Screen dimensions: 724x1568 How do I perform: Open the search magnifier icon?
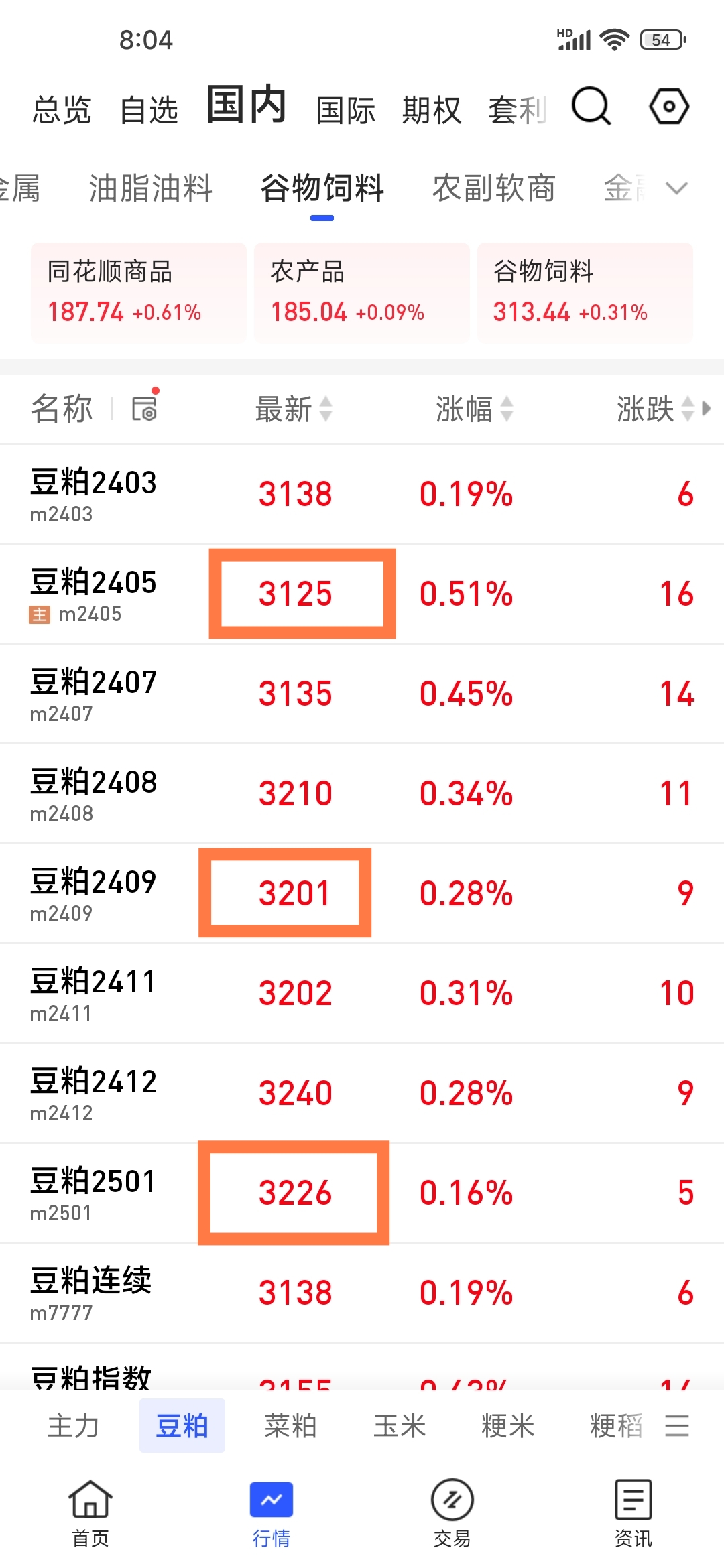(x=591, y=107)
